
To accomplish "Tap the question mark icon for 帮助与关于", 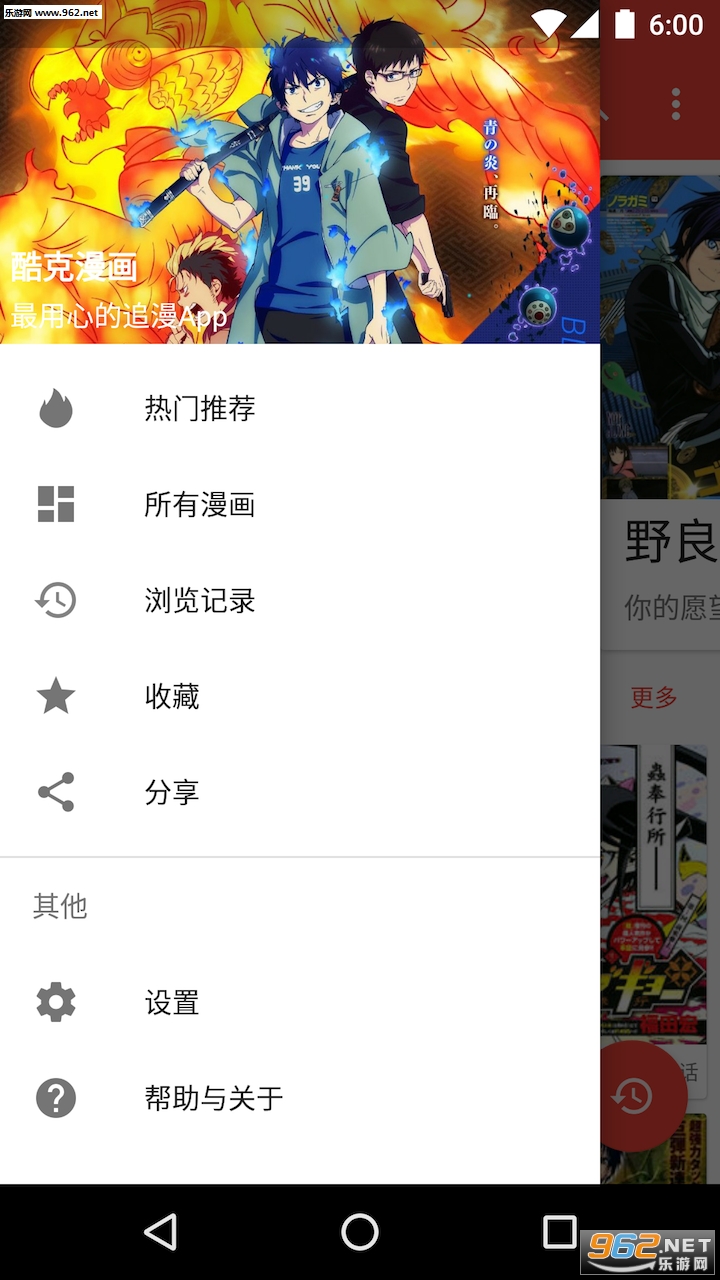I will pyautogui.click(x=55, y=1098).
